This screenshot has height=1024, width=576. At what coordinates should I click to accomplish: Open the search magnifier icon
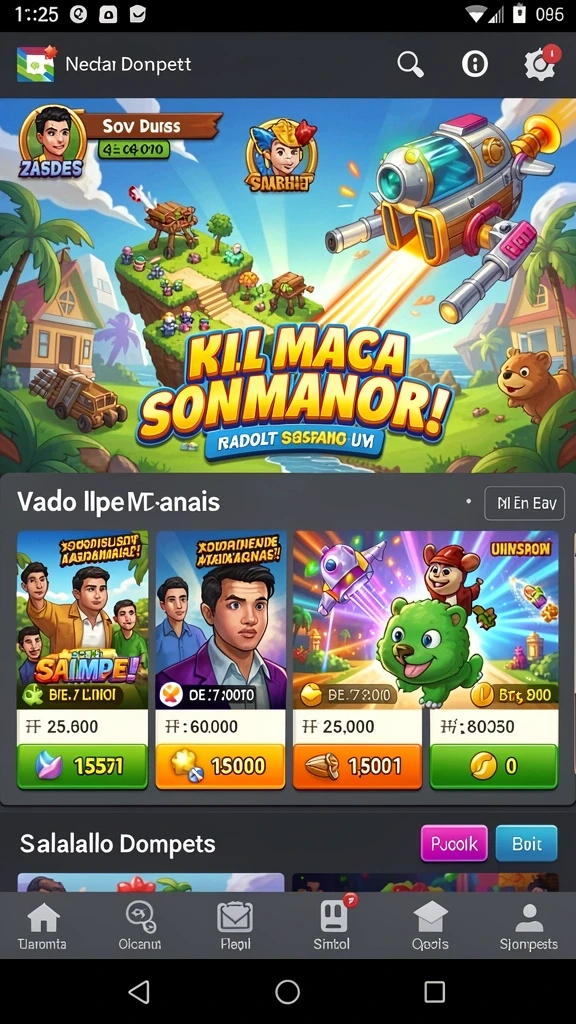(410, 65)
